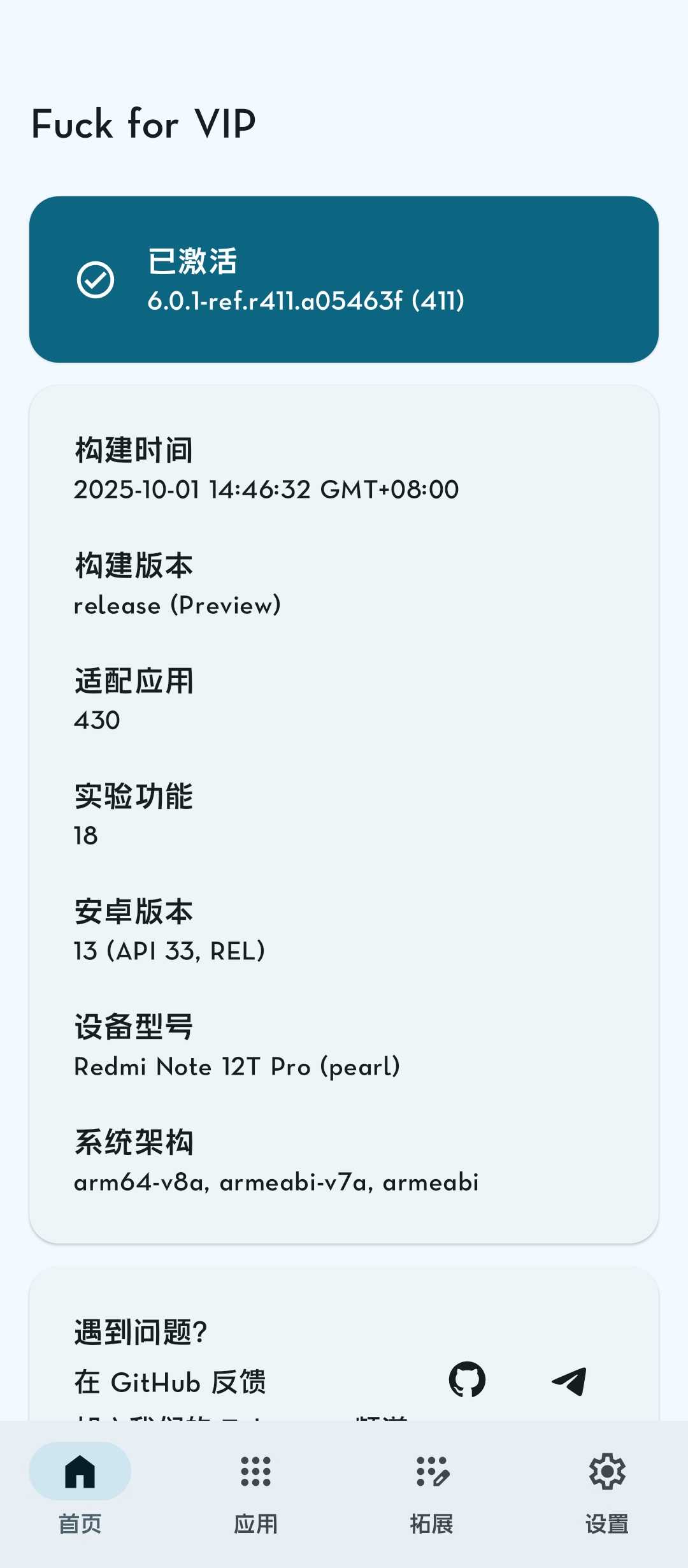Open the GitHub feedback icon
The image size is (688, 1568).
467,1380
